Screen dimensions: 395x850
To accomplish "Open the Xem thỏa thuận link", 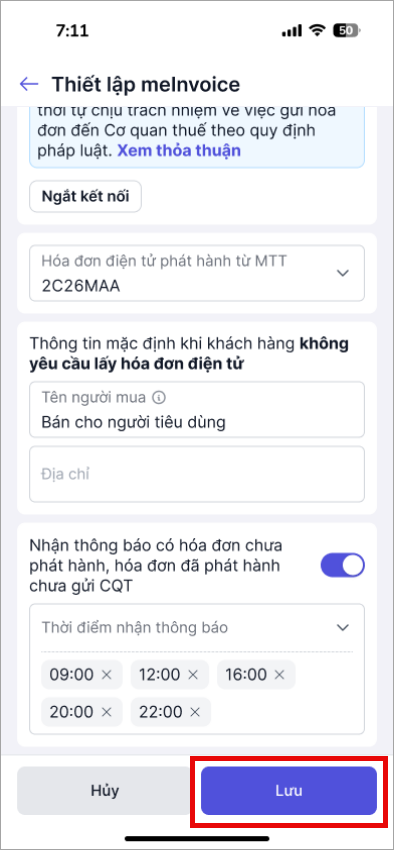I will click(179, 150).
